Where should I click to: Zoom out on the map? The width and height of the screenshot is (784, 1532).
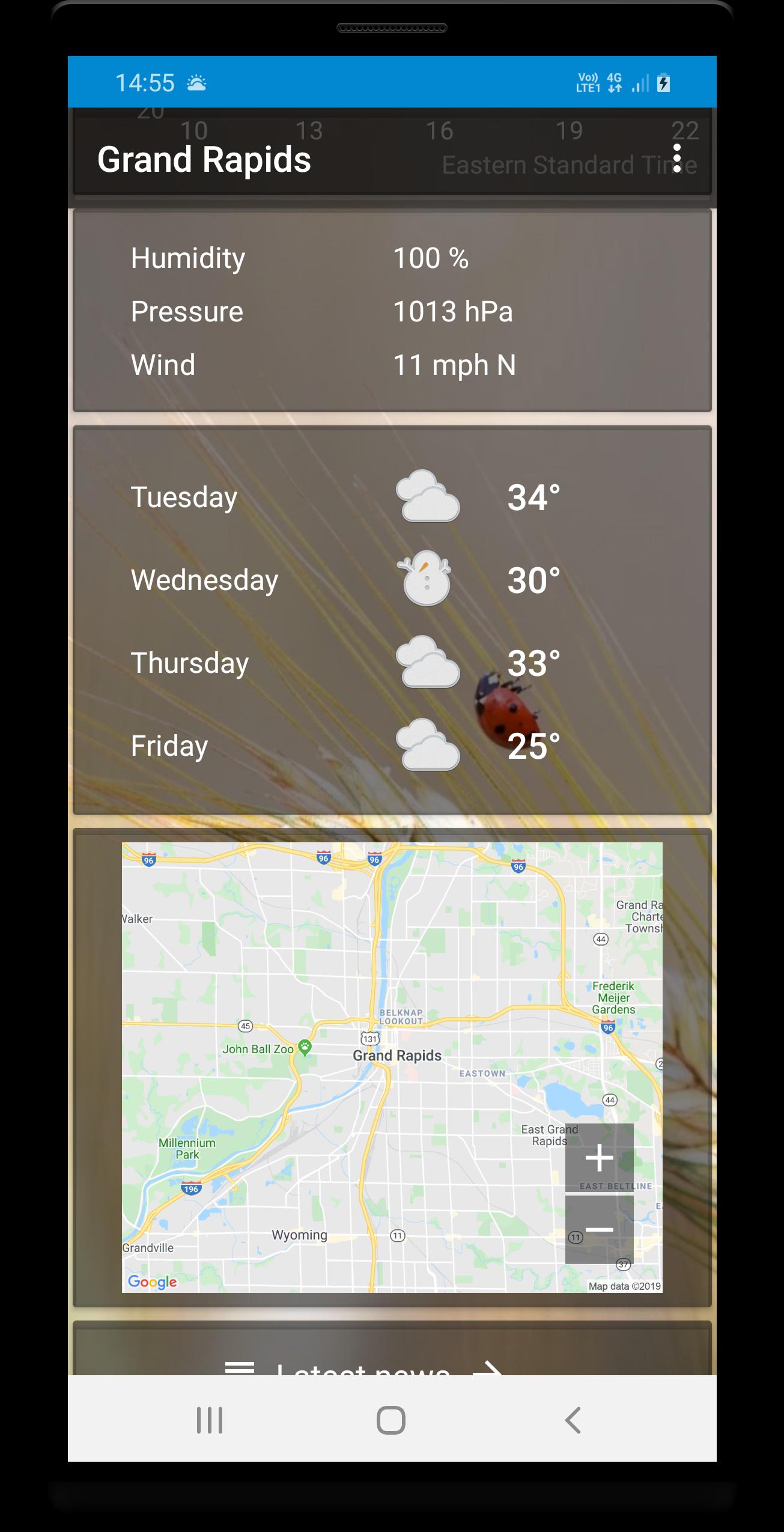pyautogui.click(x=599, y=1229)
